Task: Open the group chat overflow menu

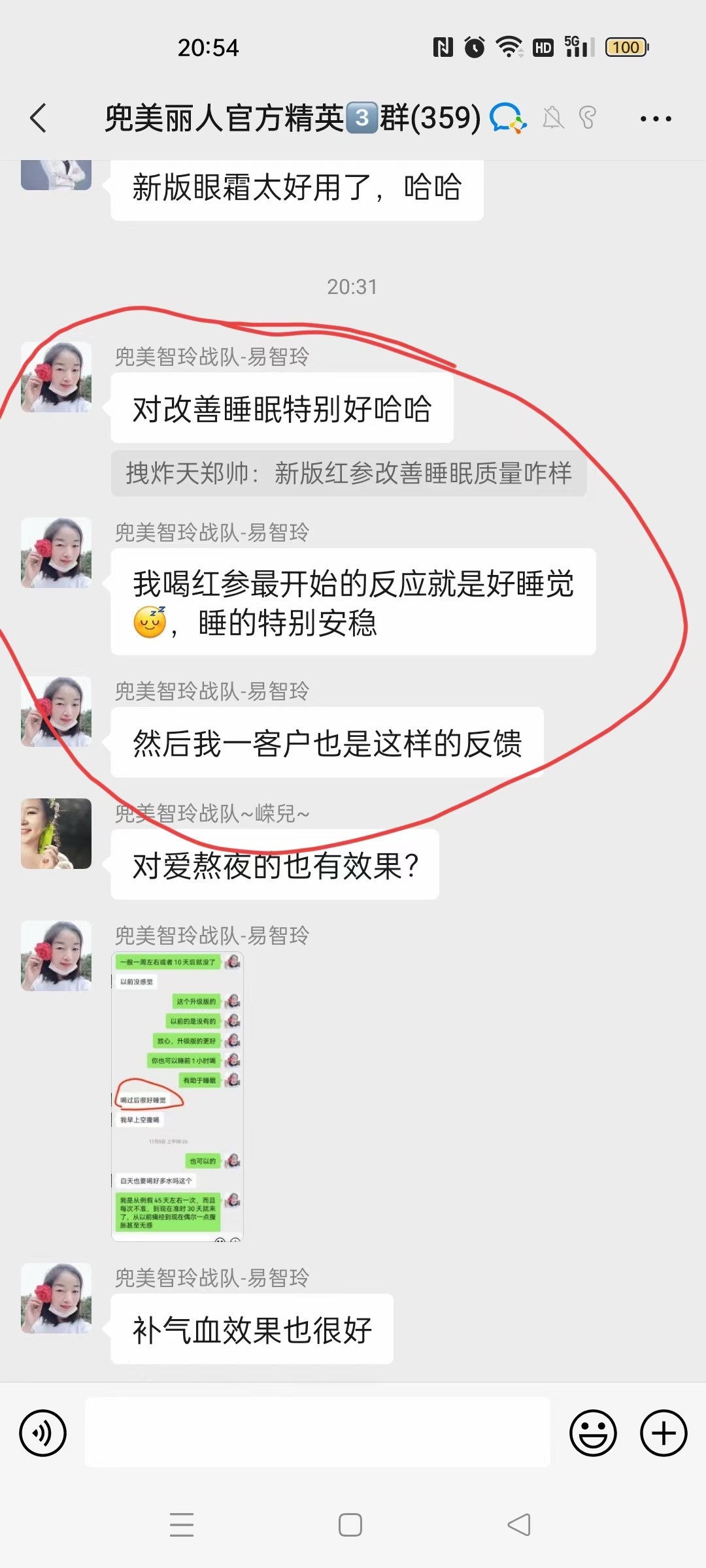Action: [655, 118]
